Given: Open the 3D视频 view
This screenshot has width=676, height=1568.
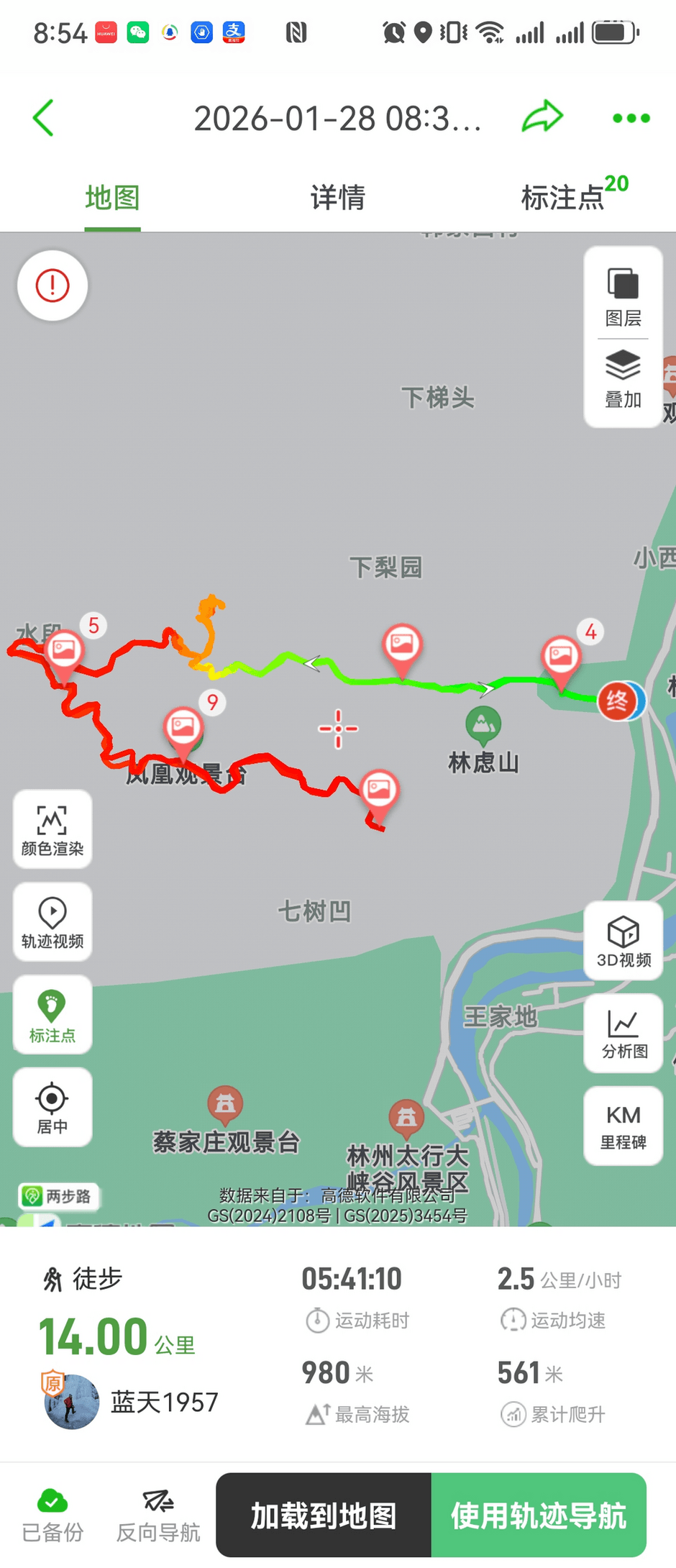Looking at the screenshot, I should (624, 941).
